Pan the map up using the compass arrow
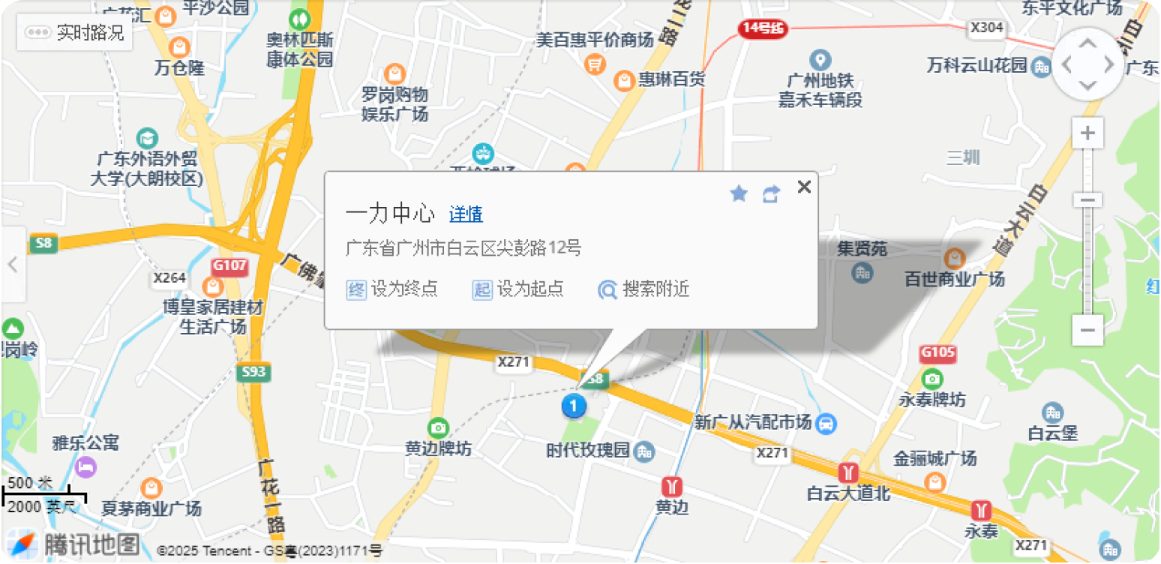The height and width of the screenshot is (564, 1161). pos(1088,43)
